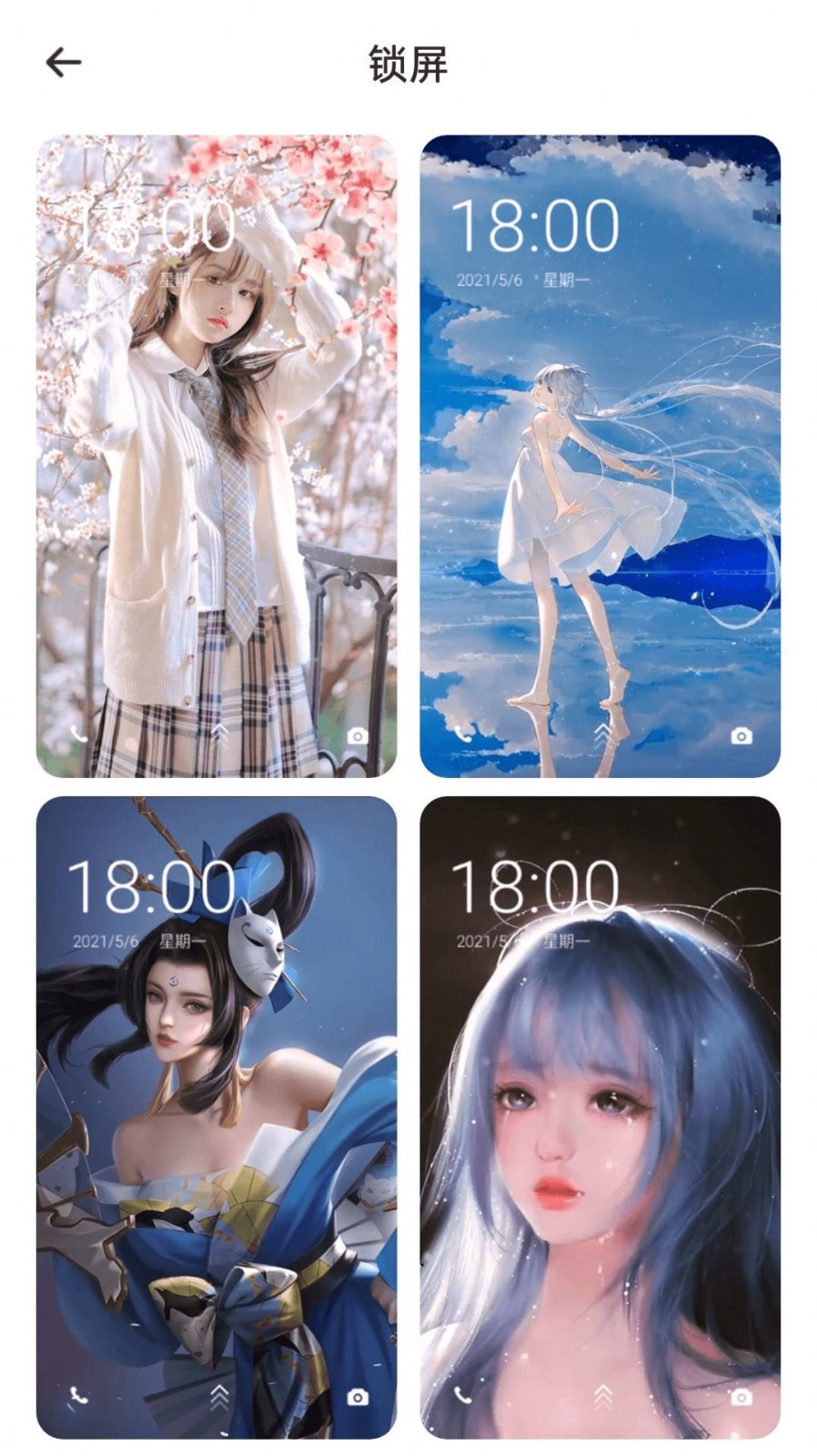
Task: Select the anime girl in blue sky wallpaper
Action: point(600,456)
